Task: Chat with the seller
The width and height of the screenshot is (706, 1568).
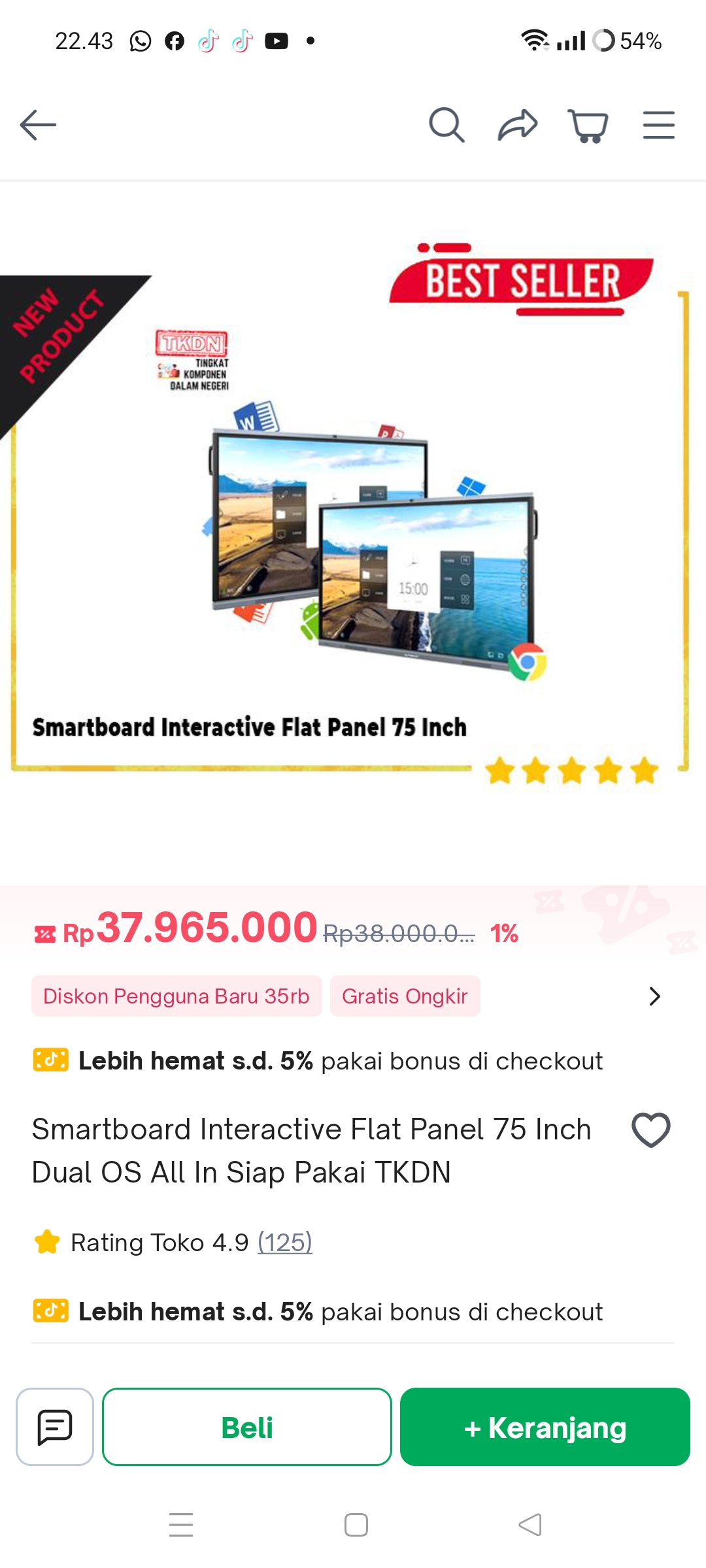Action: 55,1427
